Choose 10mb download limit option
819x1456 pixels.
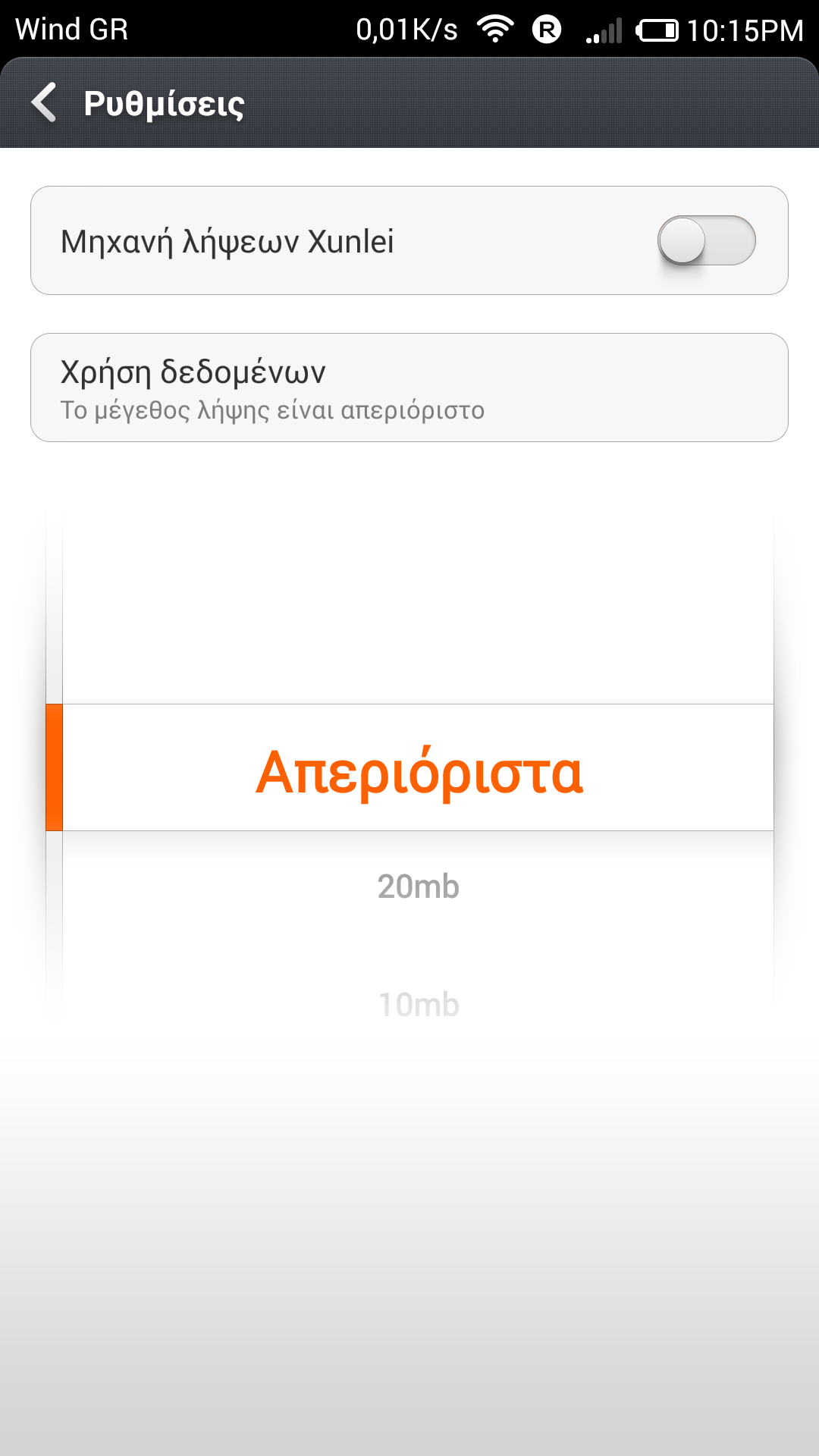419,1005
